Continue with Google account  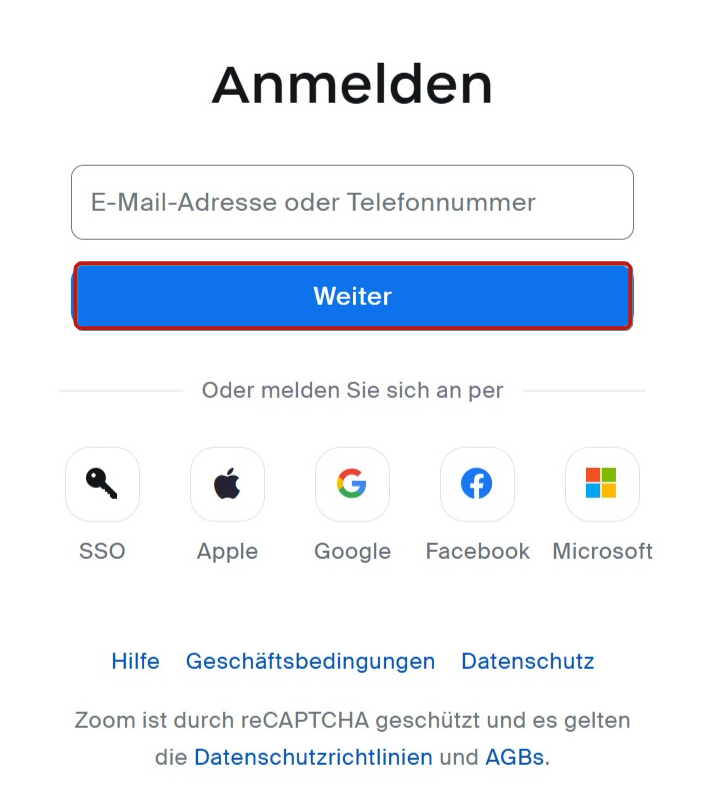click(352, 485)
